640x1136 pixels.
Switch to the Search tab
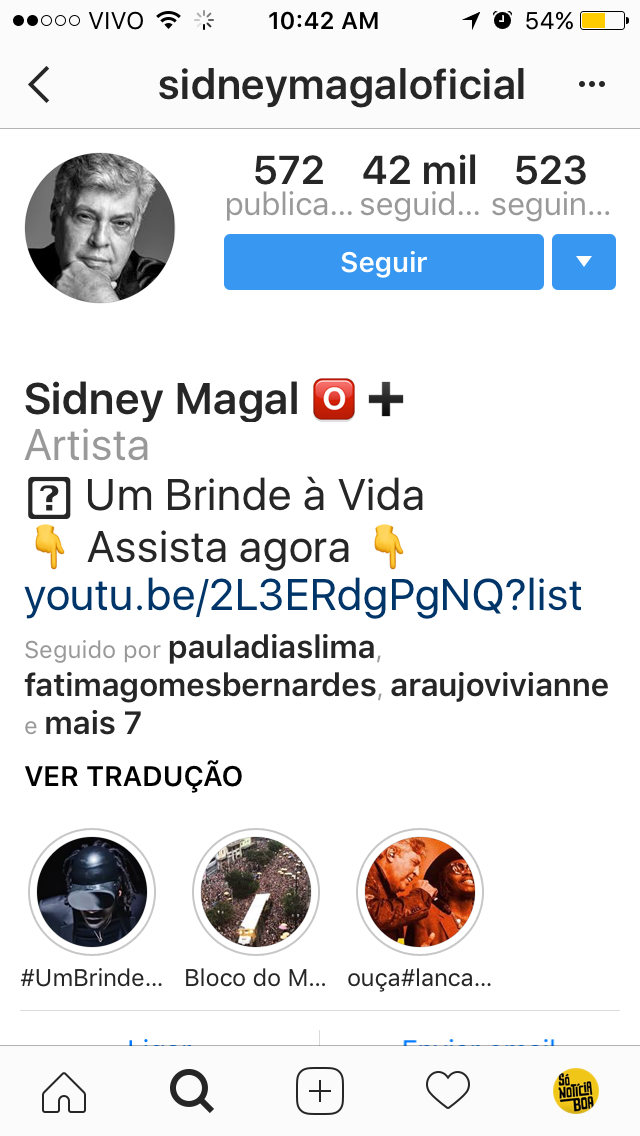(x=192, y=1091)
